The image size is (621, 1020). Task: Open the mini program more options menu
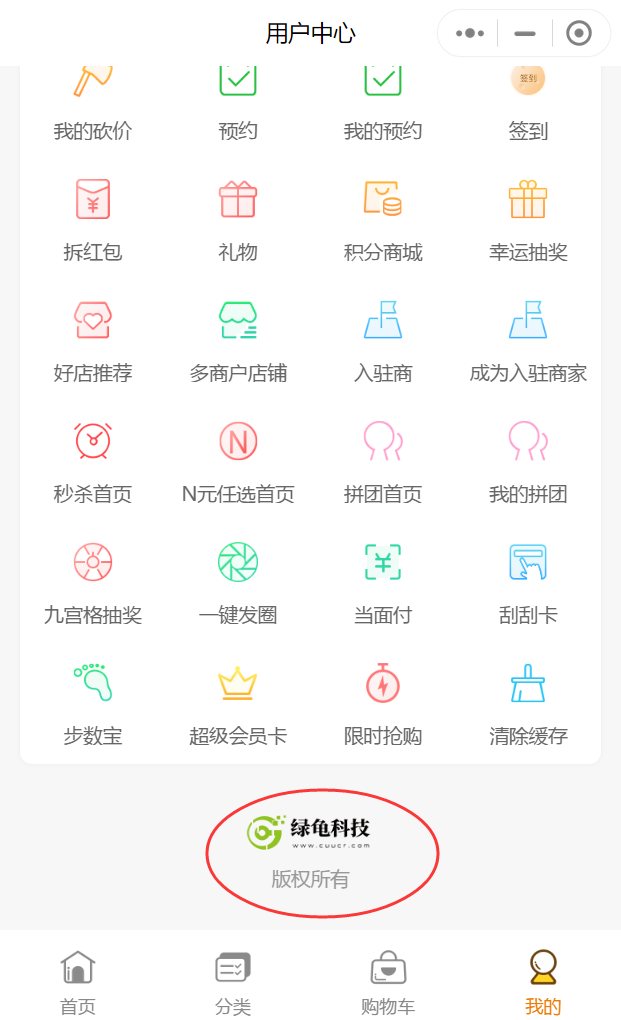[470, 33]
